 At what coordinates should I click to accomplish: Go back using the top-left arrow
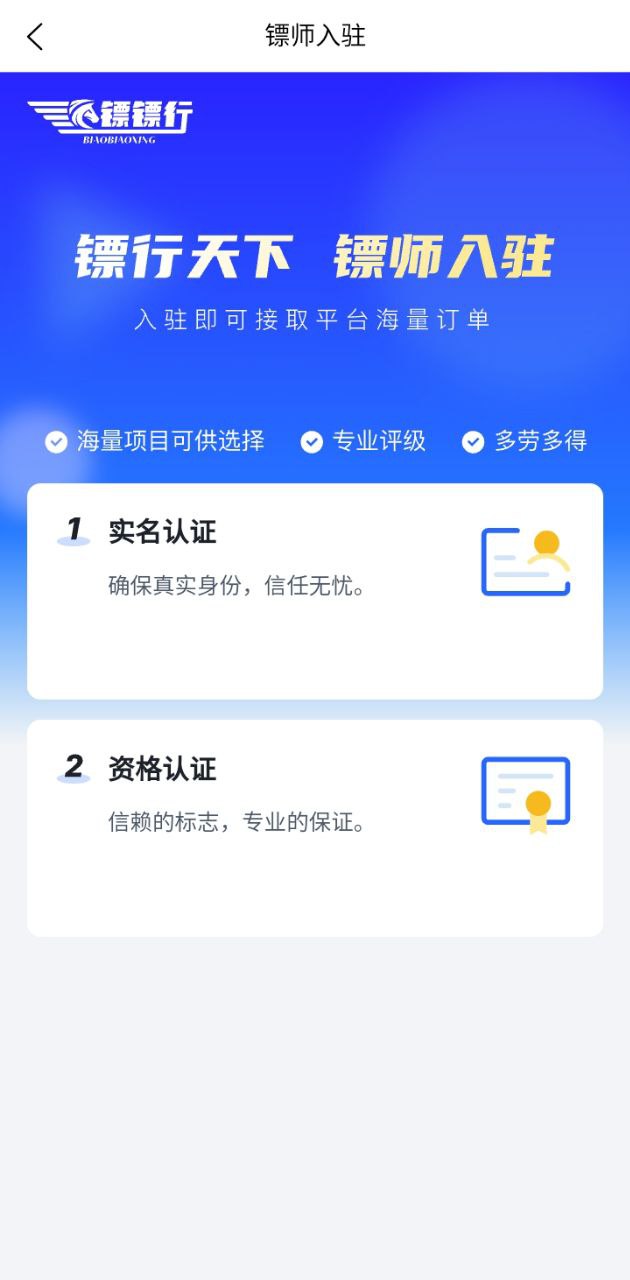35,37
